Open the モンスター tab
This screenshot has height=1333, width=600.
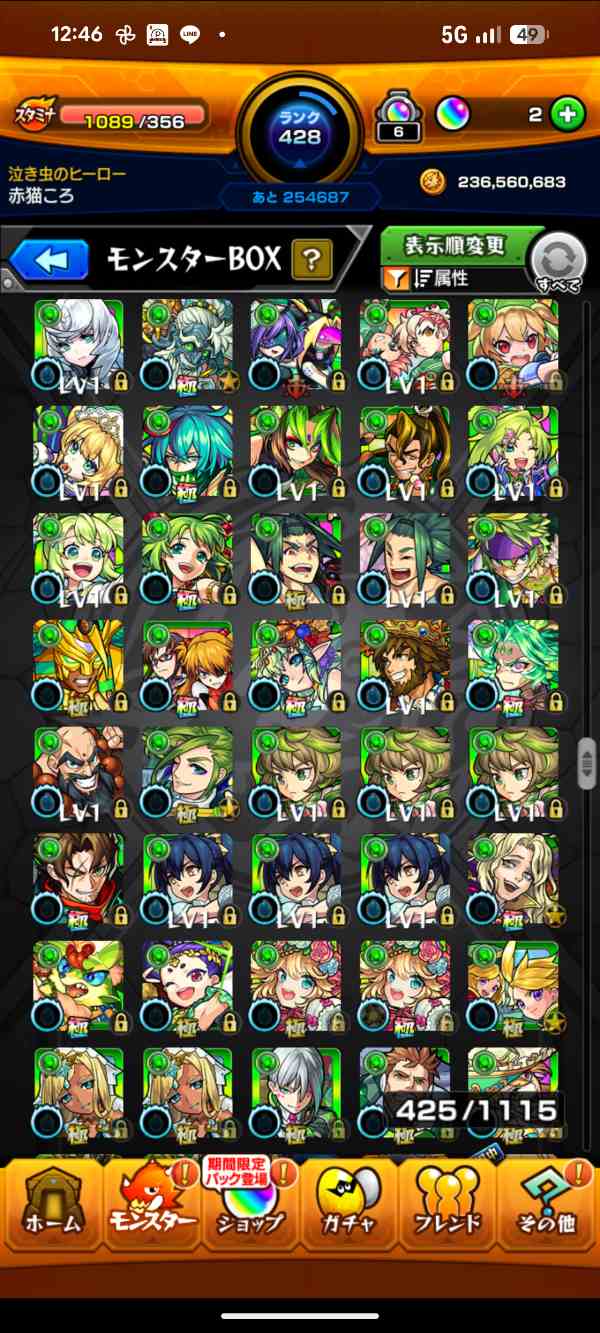tap(150, 1209)
